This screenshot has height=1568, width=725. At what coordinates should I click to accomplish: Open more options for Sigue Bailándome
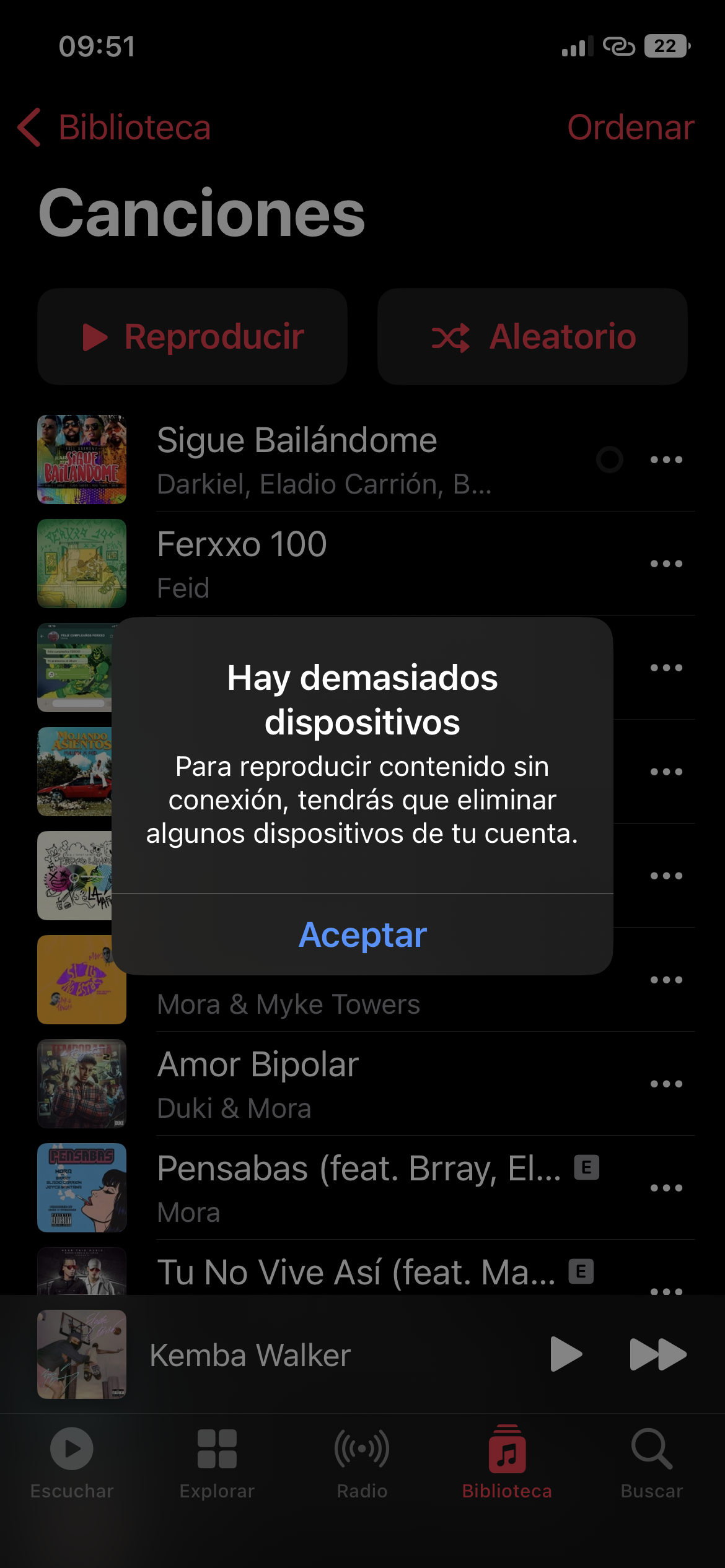coord(666,460)
